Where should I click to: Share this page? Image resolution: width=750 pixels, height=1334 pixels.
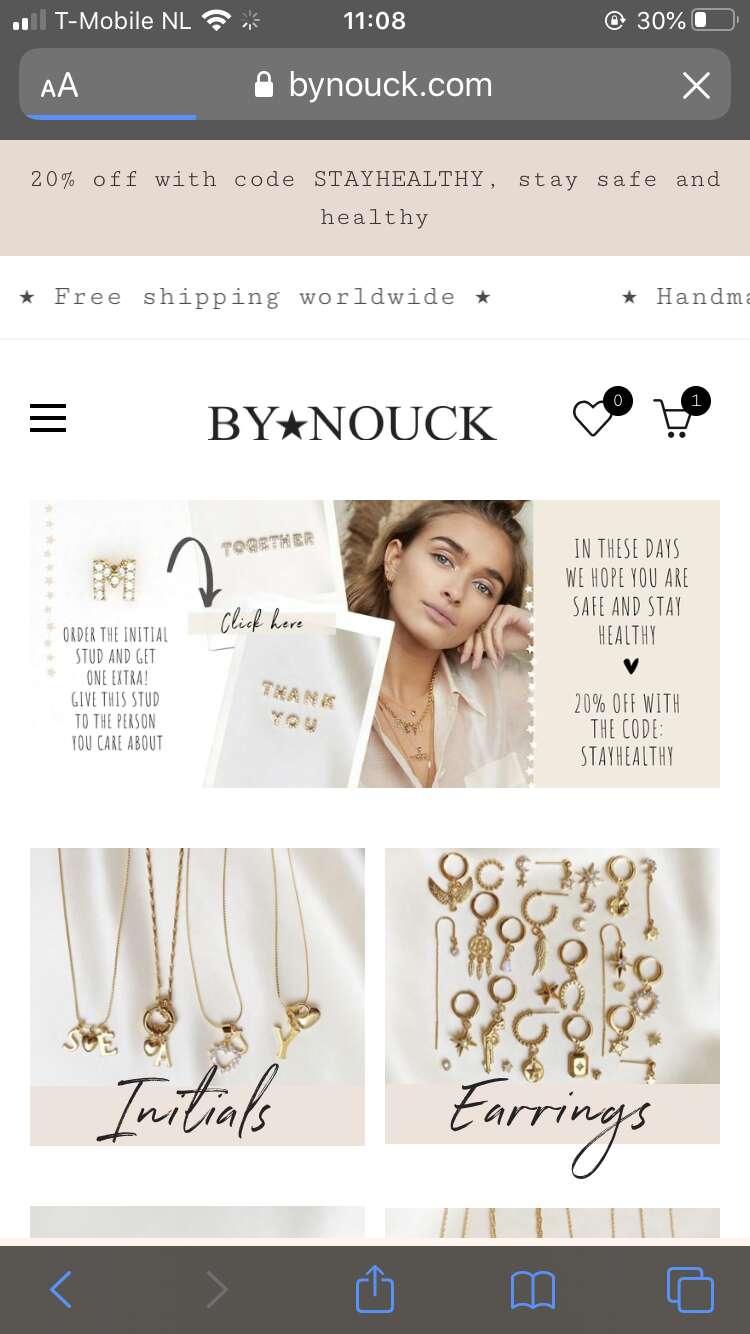coord(375,1288)
